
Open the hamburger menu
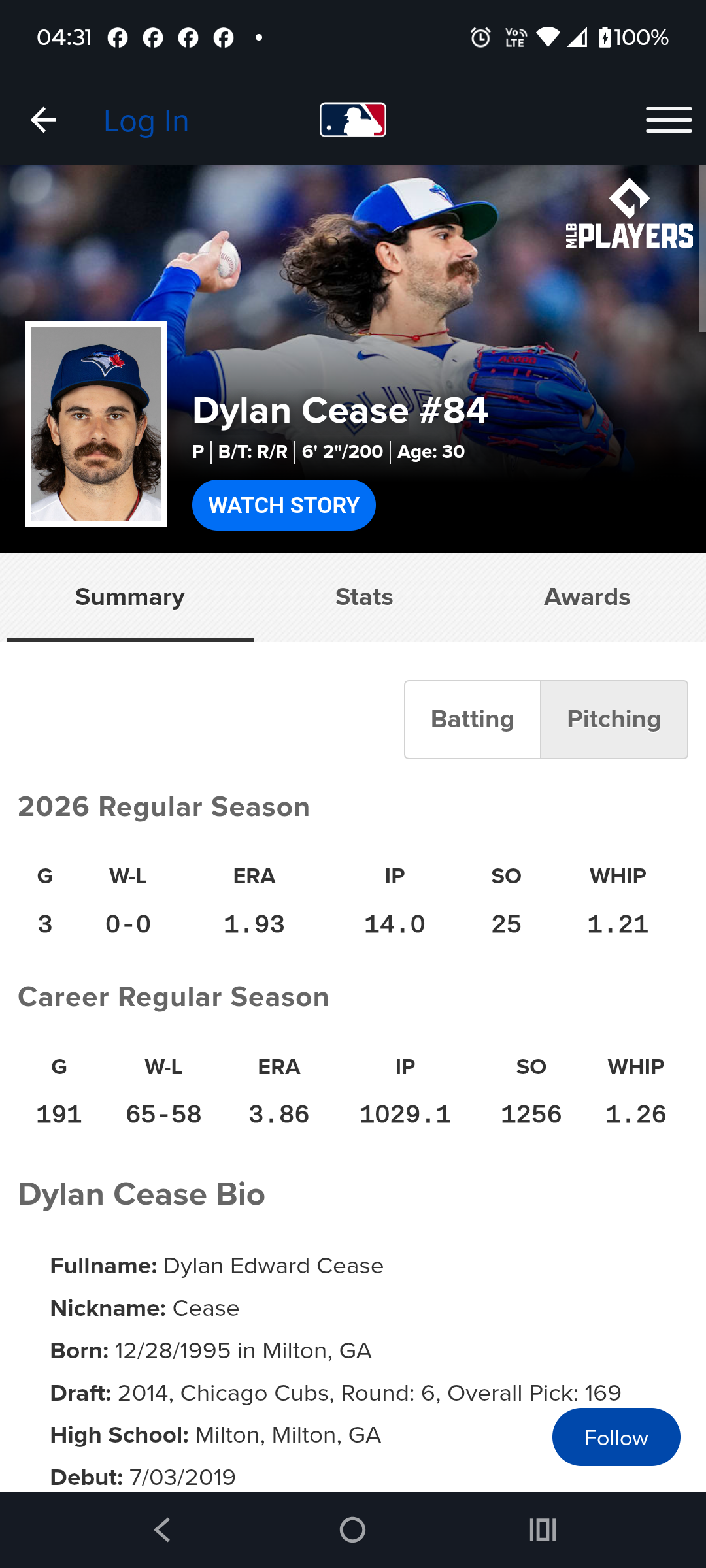tap(668, 120)
